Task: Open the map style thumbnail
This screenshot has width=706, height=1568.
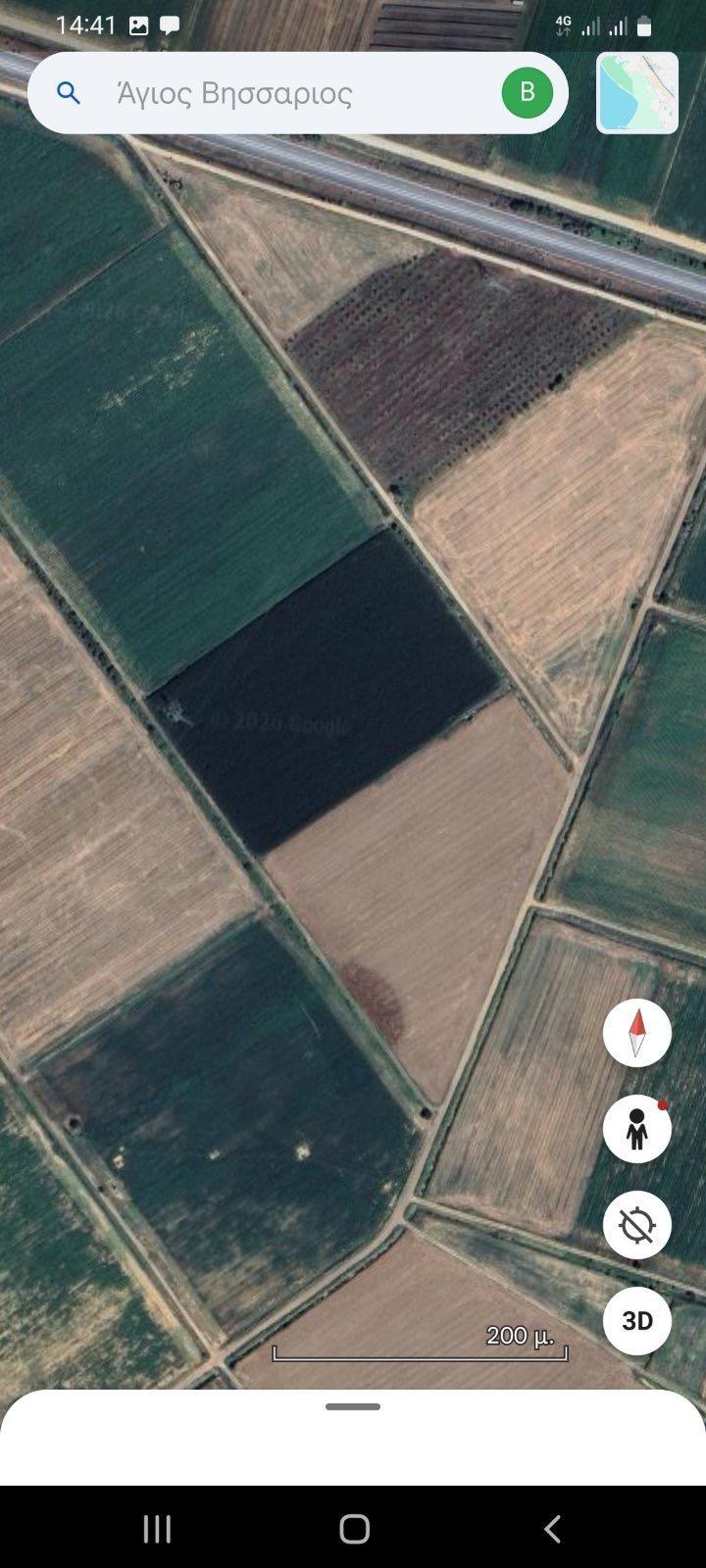Action: (x=637, y=92)
